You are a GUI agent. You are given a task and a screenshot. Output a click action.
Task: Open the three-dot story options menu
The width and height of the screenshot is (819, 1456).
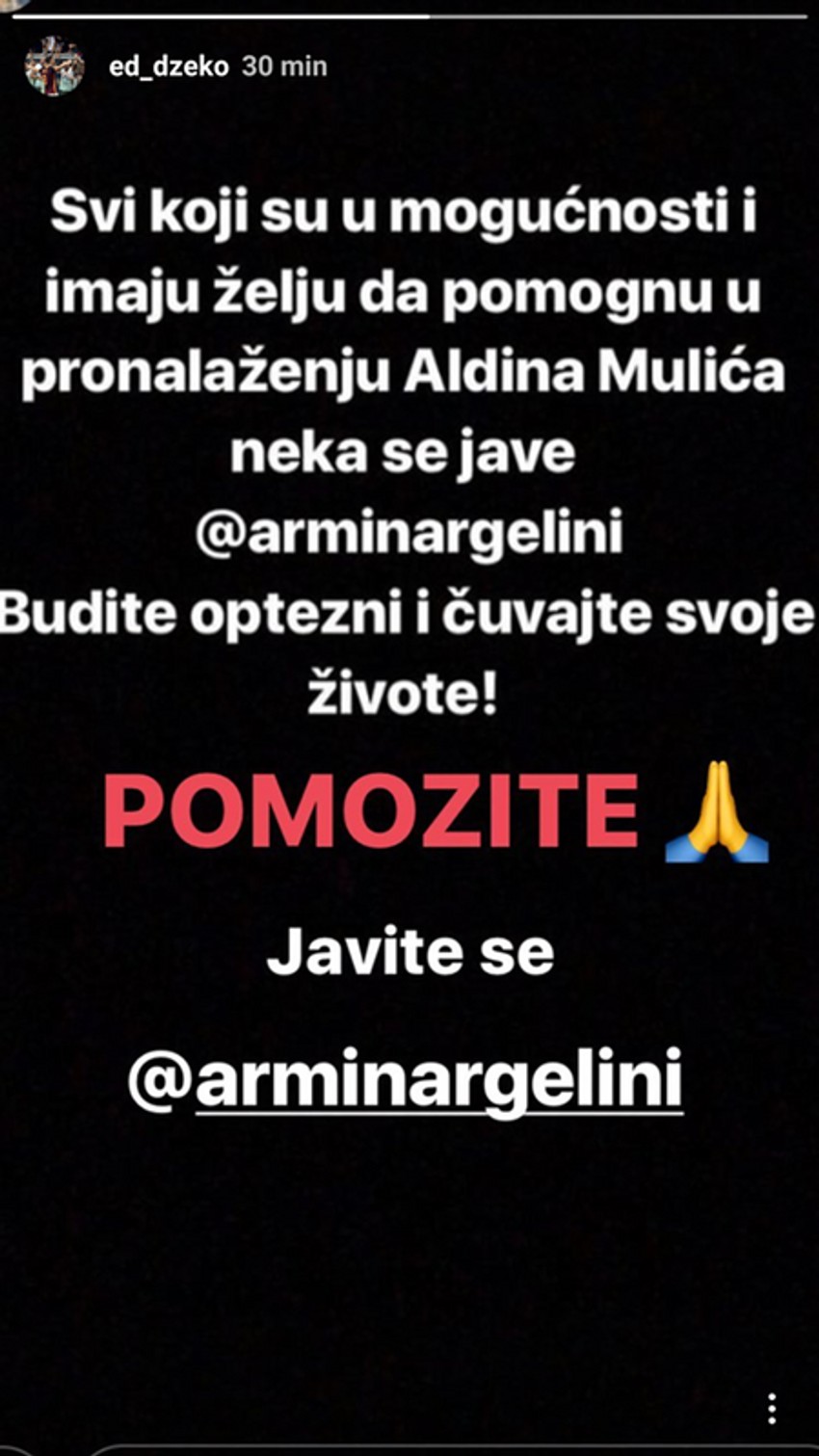click(x=772, y=1408)
